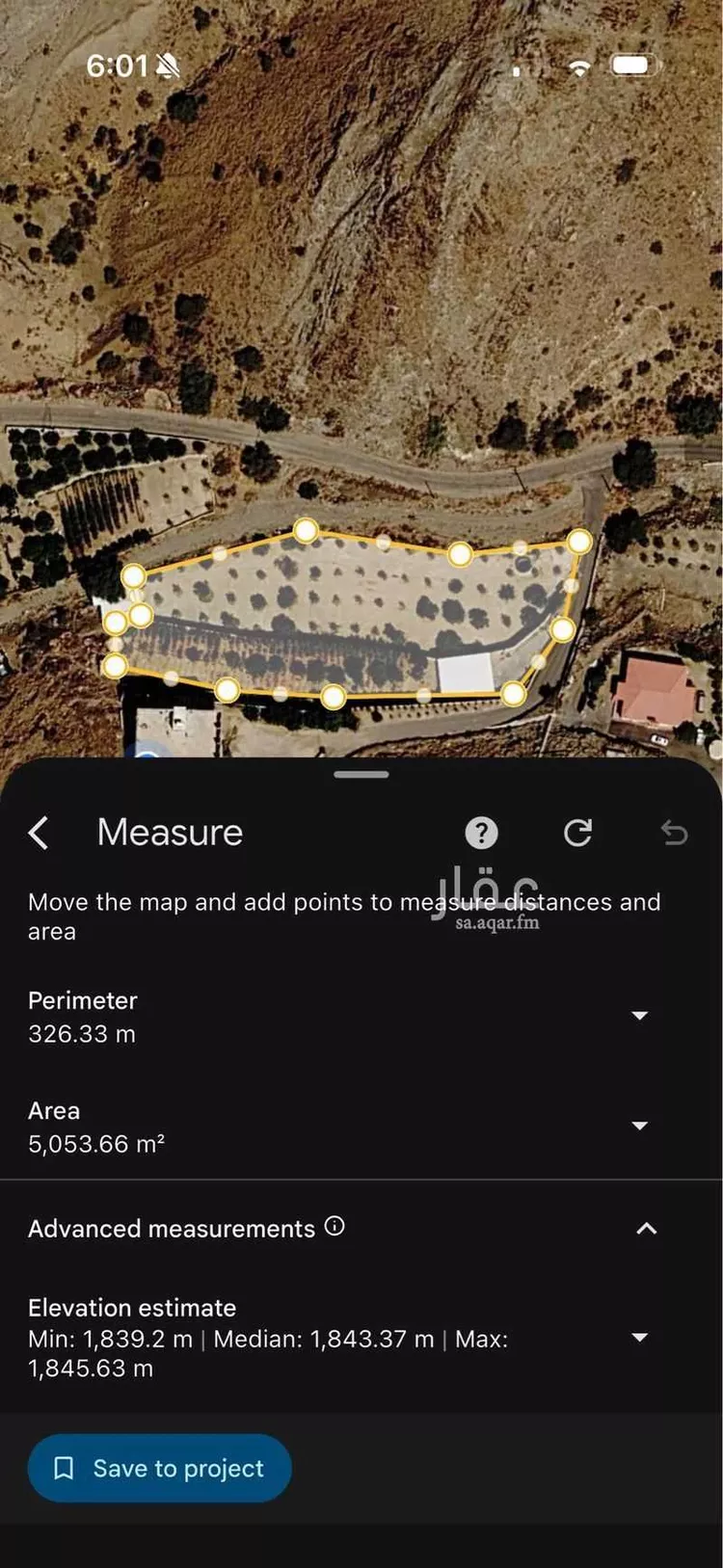Collapse the Advanced measurements section
Viewport: 723px width, 1568px height.
coord(647,1229)
